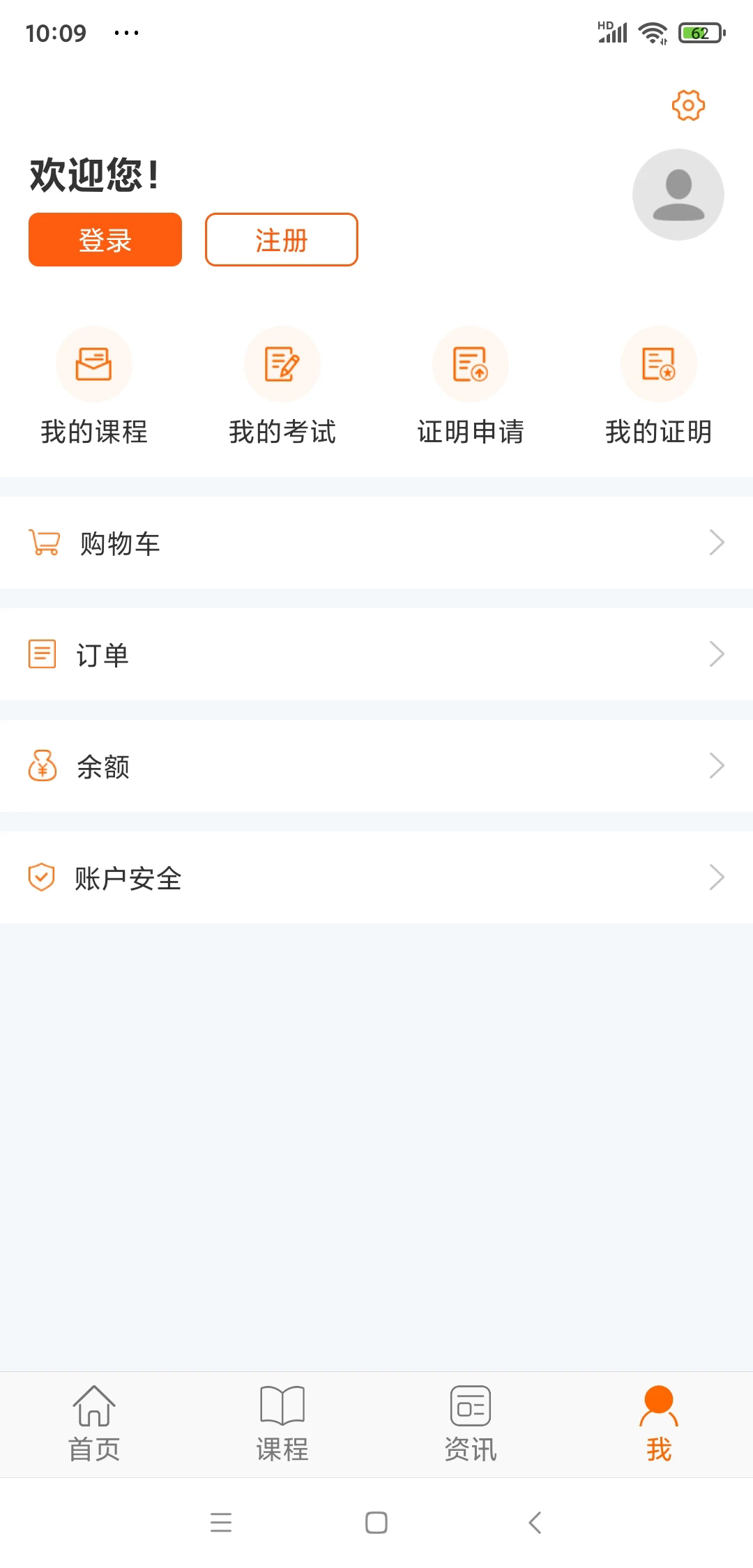Viewport: 753px width, 1568px height.
Task: Open the 课程 (Courses) tab
Action: coord(282,1423)
